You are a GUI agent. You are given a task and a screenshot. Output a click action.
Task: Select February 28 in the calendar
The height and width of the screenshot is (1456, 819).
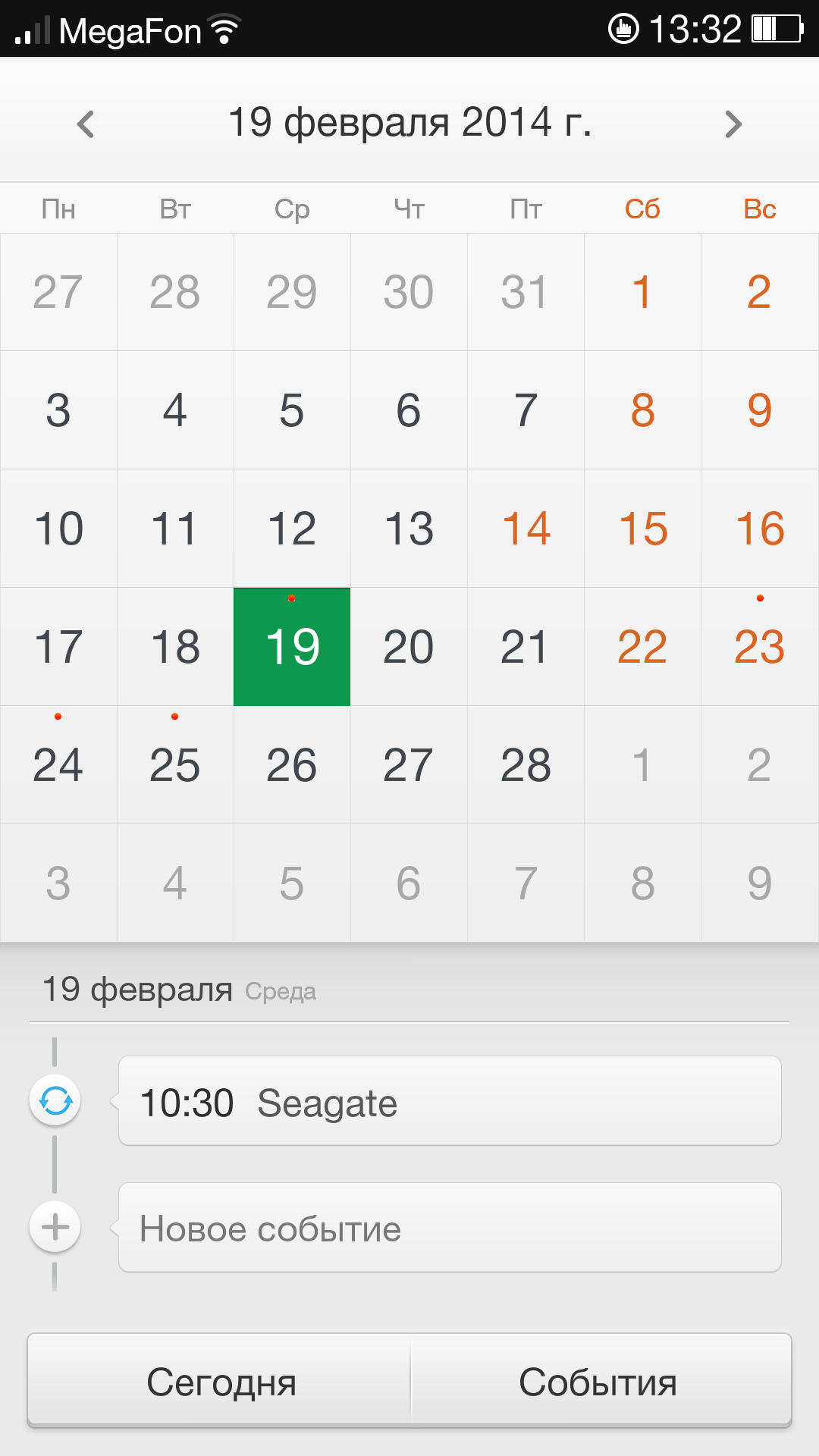pos(526,765)
